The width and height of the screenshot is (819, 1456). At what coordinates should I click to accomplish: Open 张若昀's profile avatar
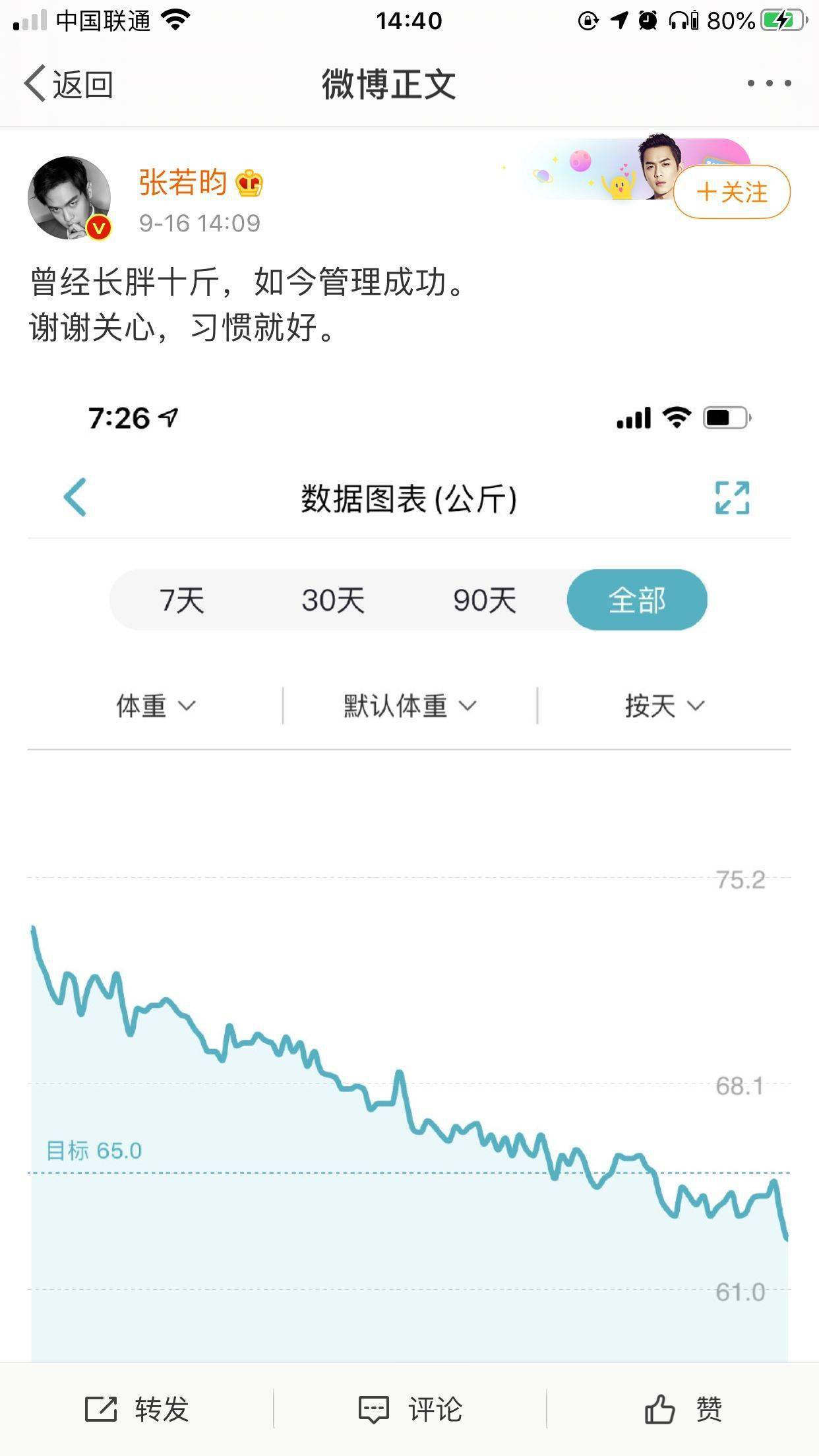tap(69, 198)
